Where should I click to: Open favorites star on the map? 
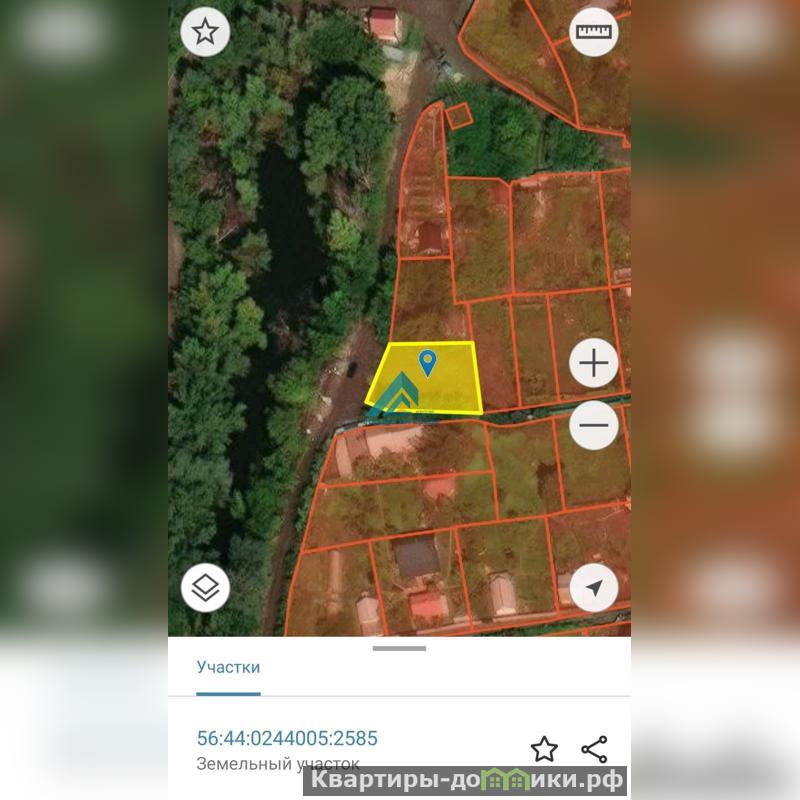[x=205, y=32]
